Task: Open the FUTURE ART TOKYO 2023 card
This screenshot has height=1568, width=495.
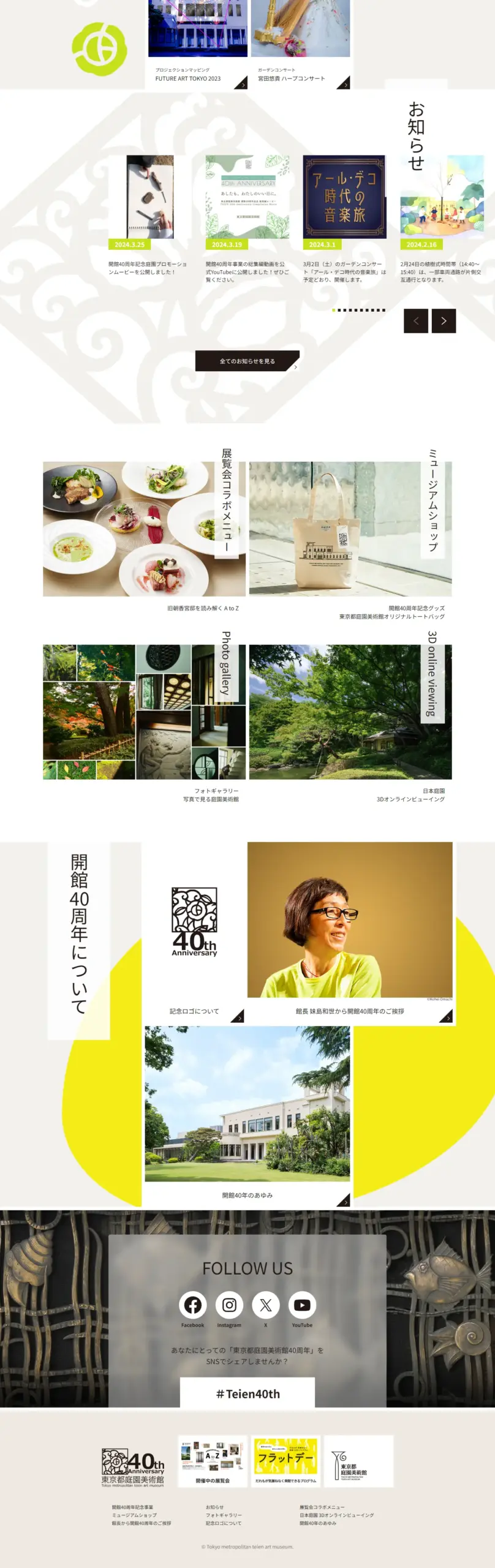Action: click(197, 43)
